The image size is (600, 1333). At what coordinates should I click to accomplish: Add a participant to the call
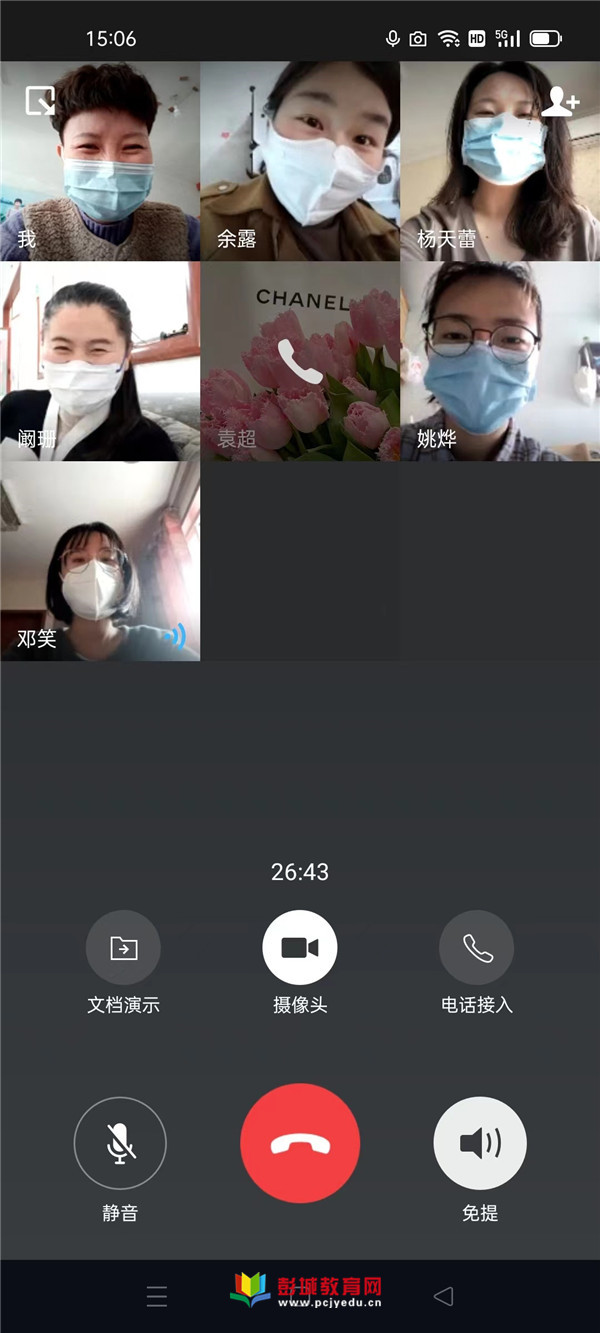point(560,100)
